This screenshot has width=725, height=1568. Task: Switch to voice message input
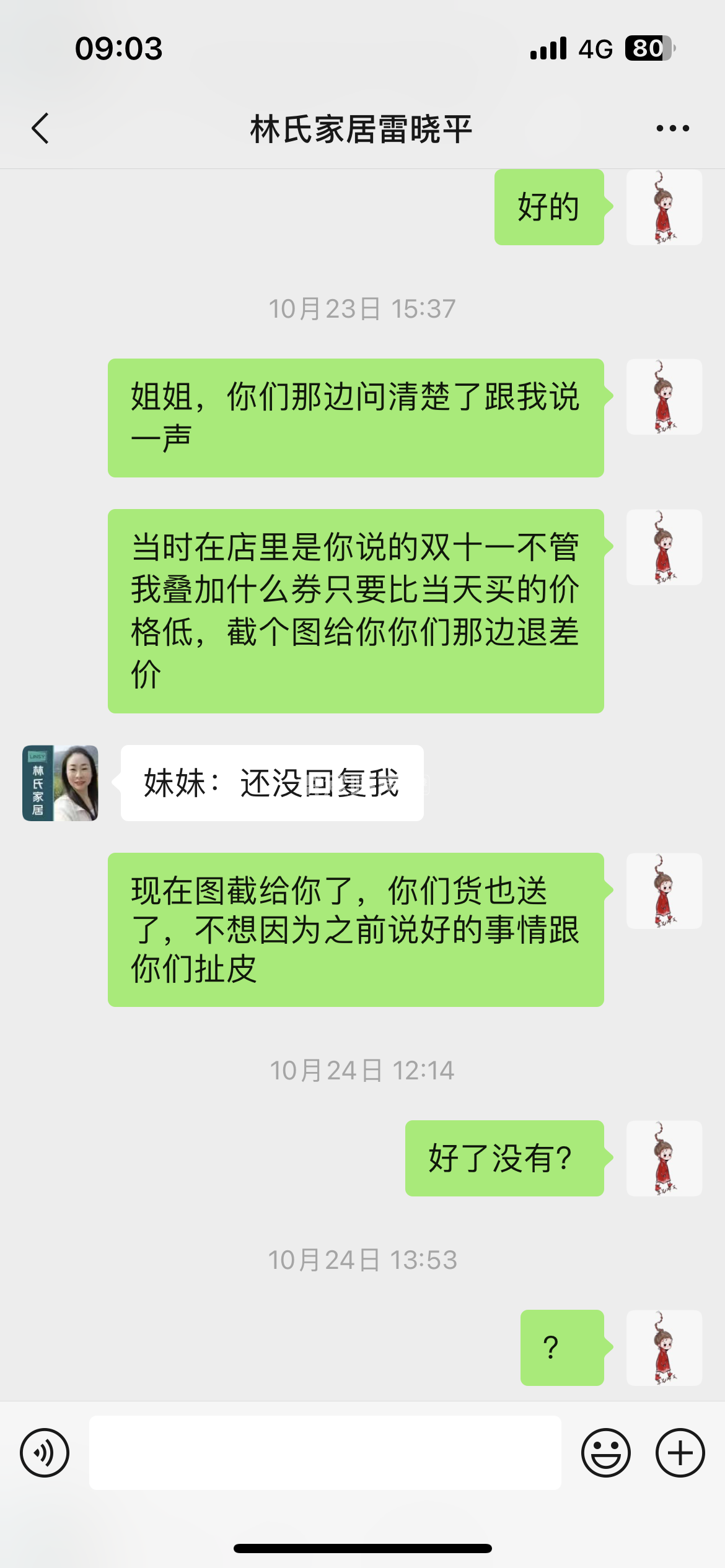coord(45,1452)
